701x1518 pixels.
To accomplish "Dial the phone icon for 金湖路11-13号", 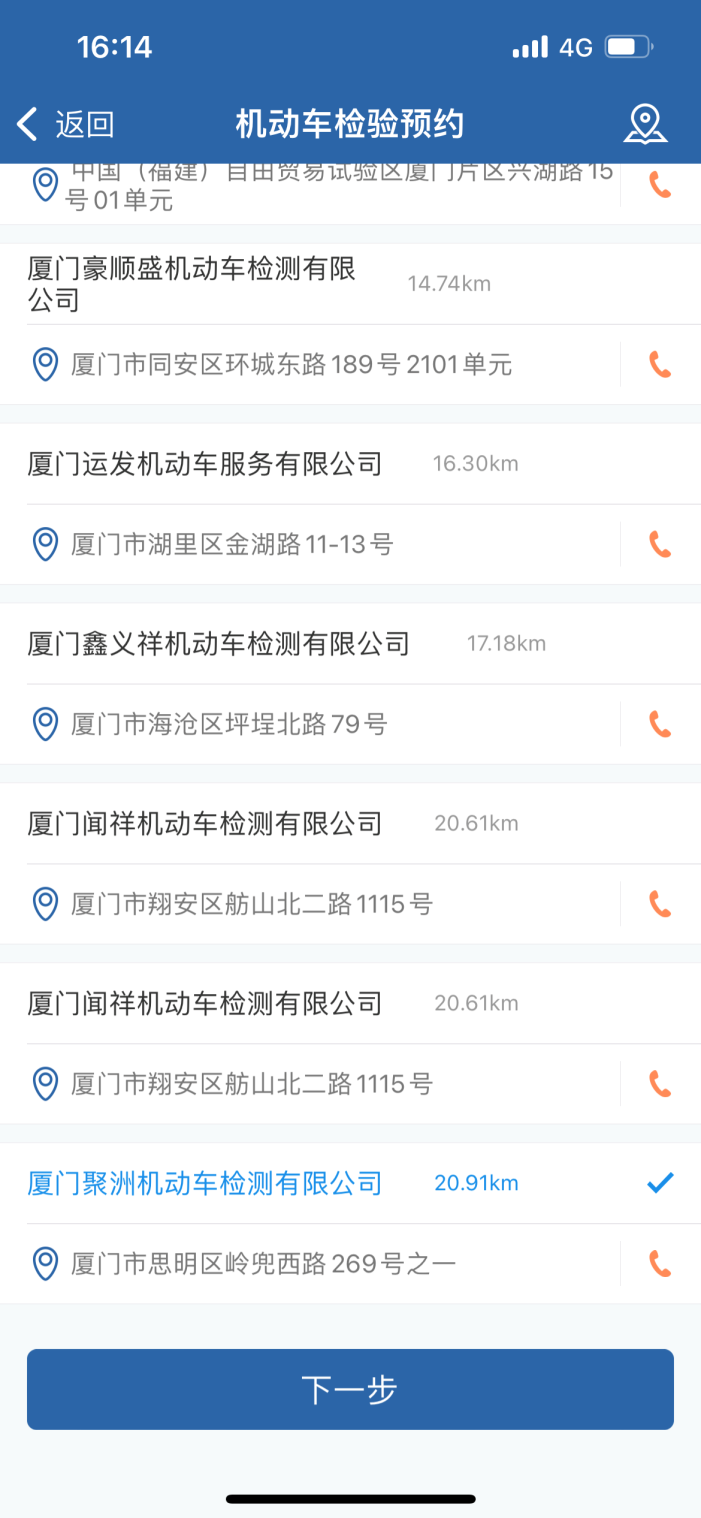I will (660, 544).
